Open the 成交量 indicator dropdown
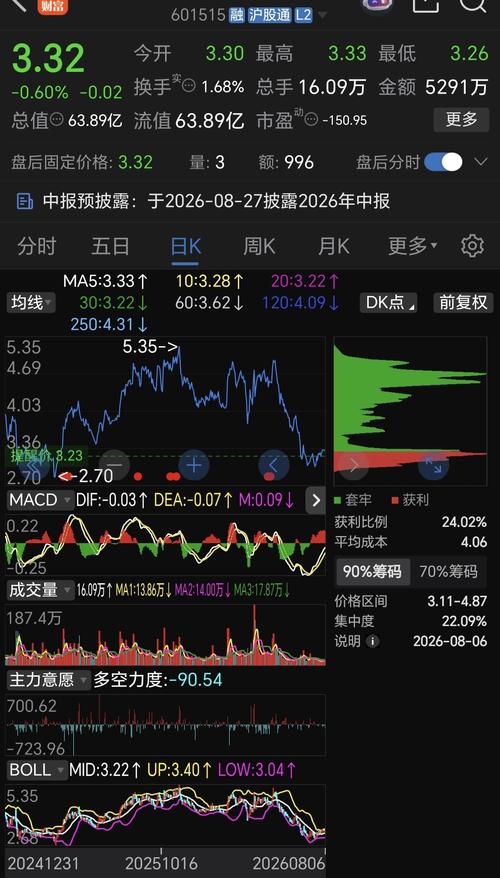Screen dimensions: 500x878 click(x=40, y=590)
